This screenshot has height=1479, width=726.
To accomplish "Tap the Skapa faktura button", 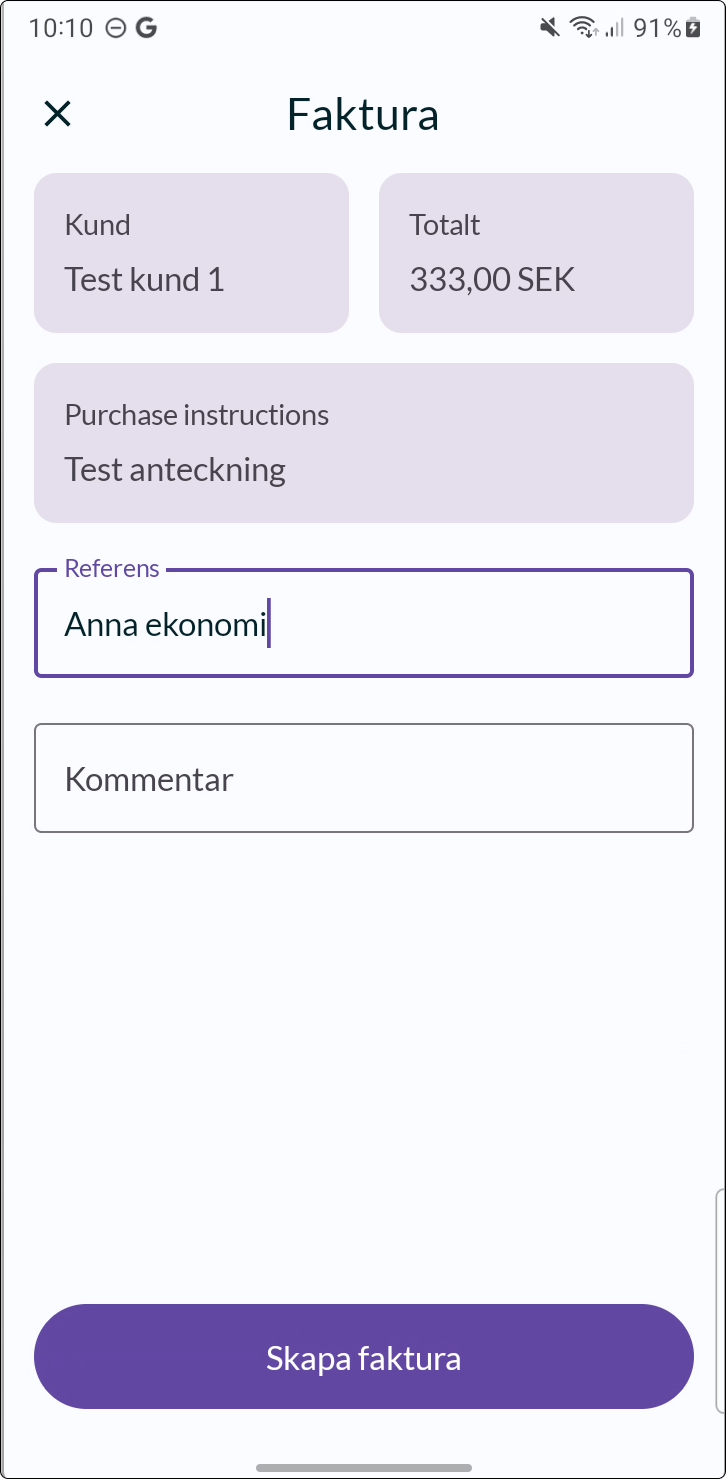I will pyautogui.click(x=364, y=1357).
